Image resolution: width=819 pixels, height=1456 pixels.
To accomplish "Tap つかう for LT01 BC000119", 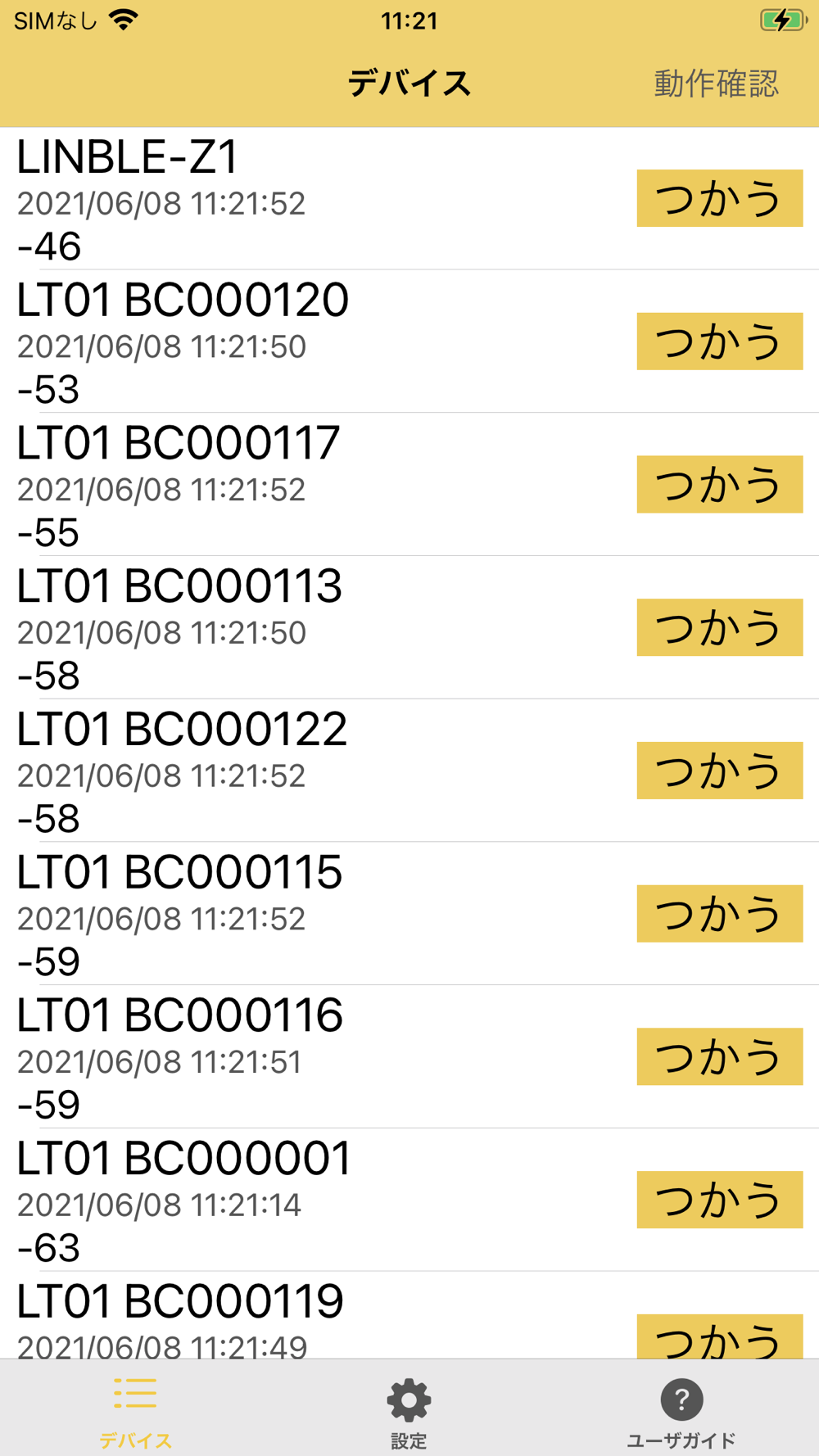I will [x=719, y=1337].
